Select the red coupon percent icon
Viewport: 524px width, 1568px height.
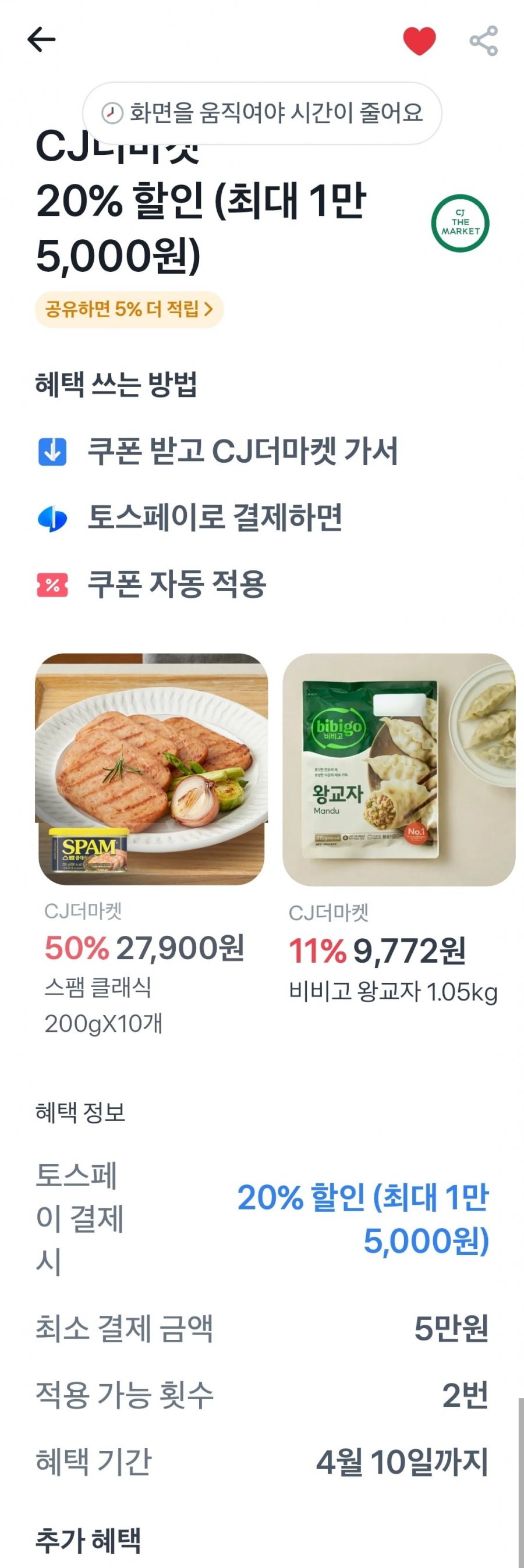52,583
